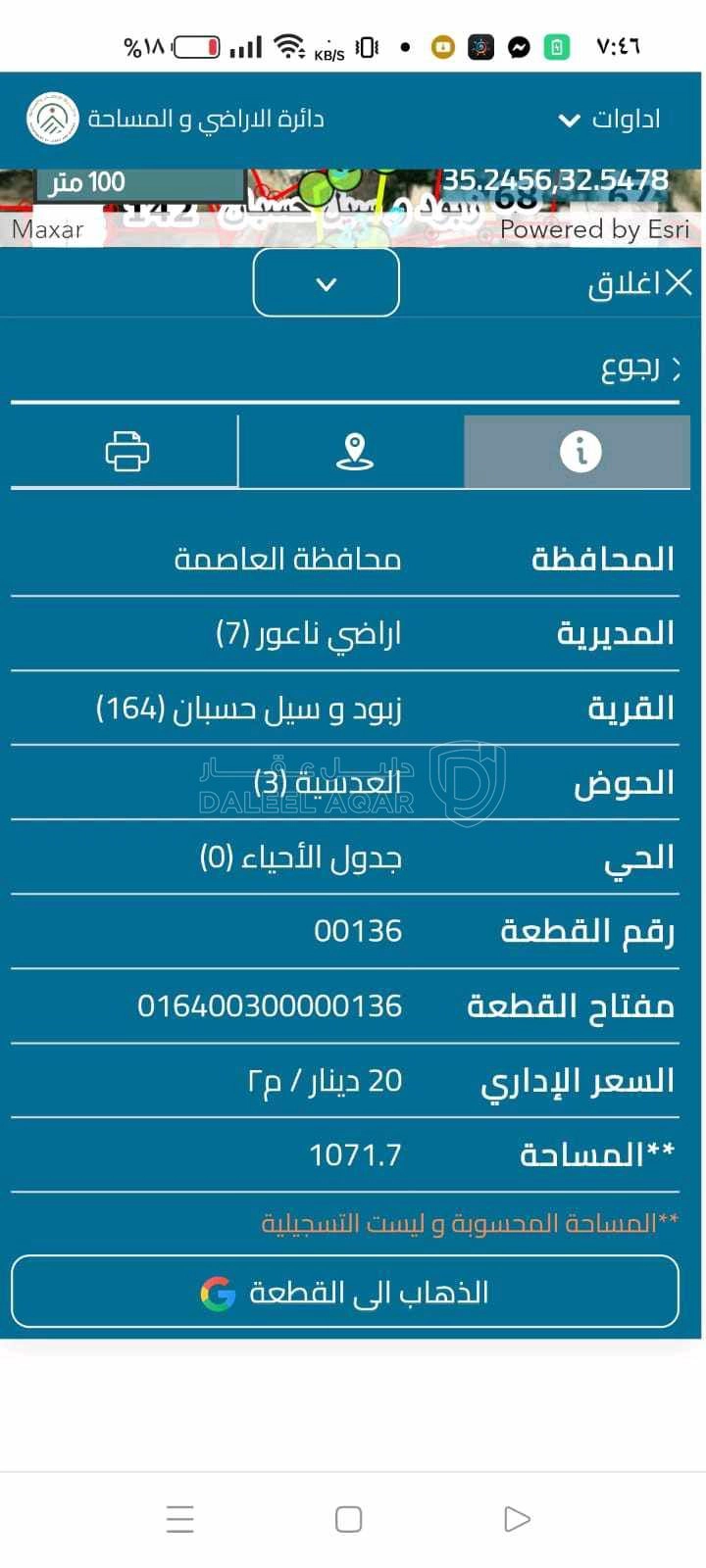Tap the Messenger icon in the status bar
The width and height of the screenshot is (706, 1568).
(x=521, y=45)
